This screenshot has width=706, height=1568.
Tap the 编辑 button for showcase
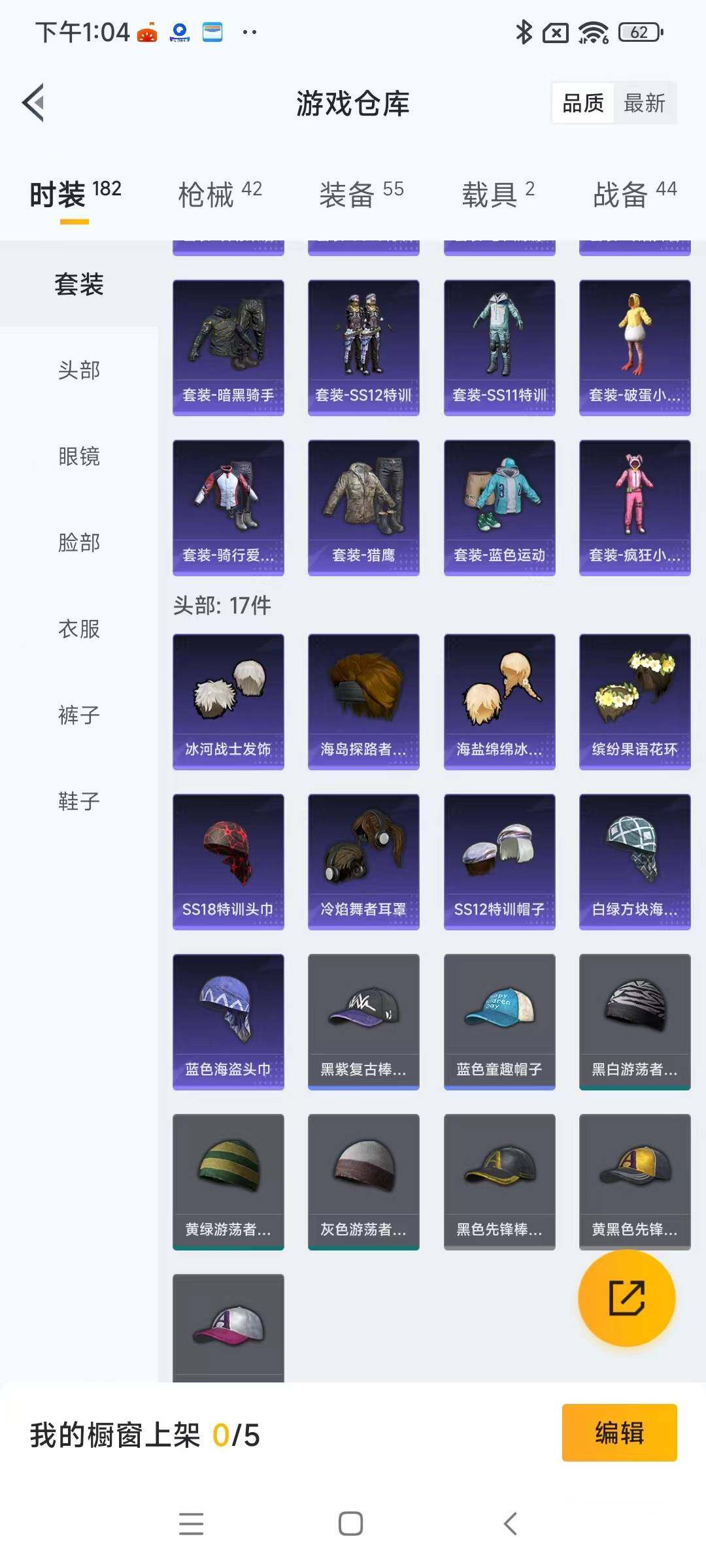(619, 1433)
